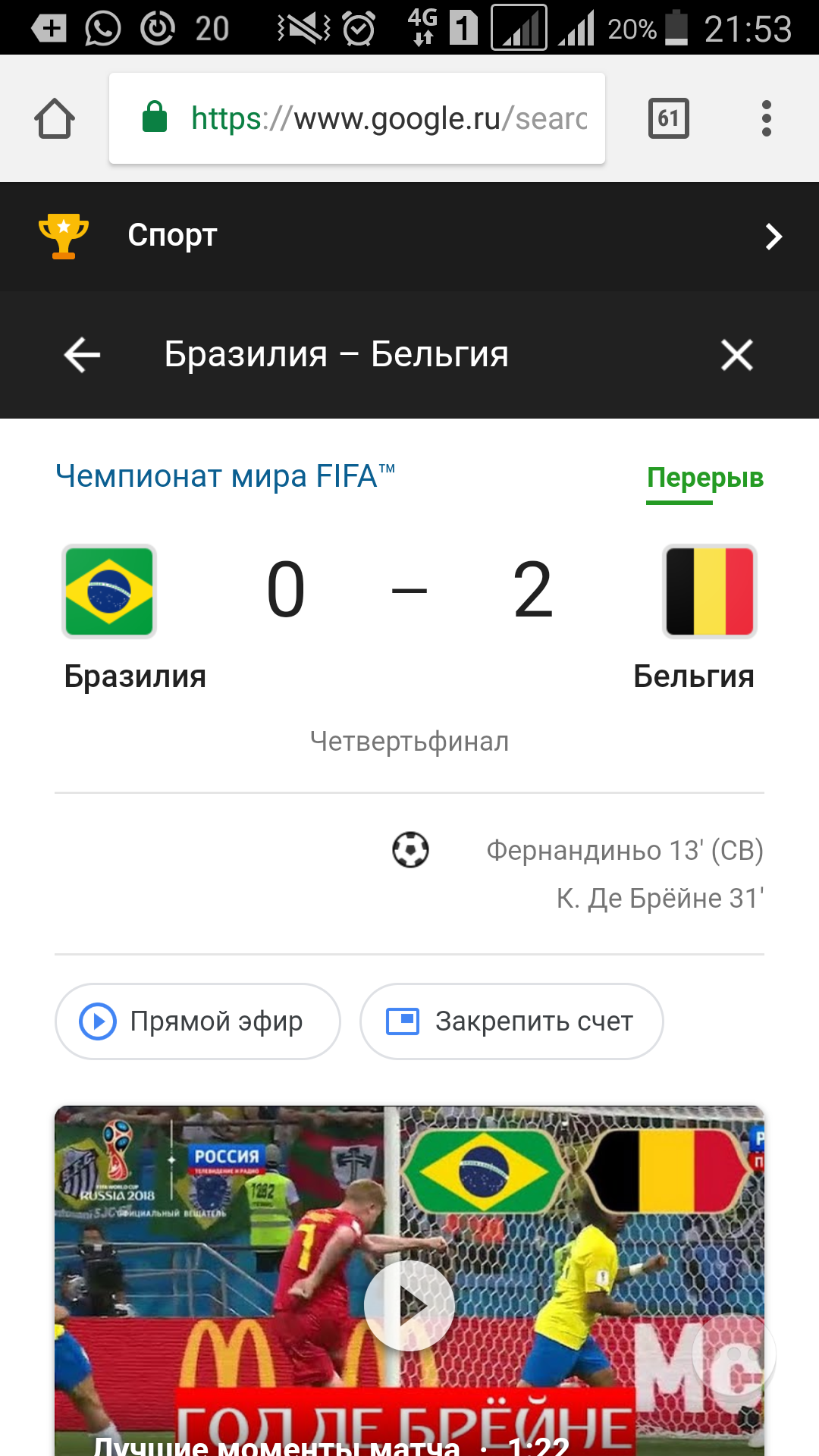819x1456 pixels.
Task: Tap the URL address bar
Action: (356, 118)
